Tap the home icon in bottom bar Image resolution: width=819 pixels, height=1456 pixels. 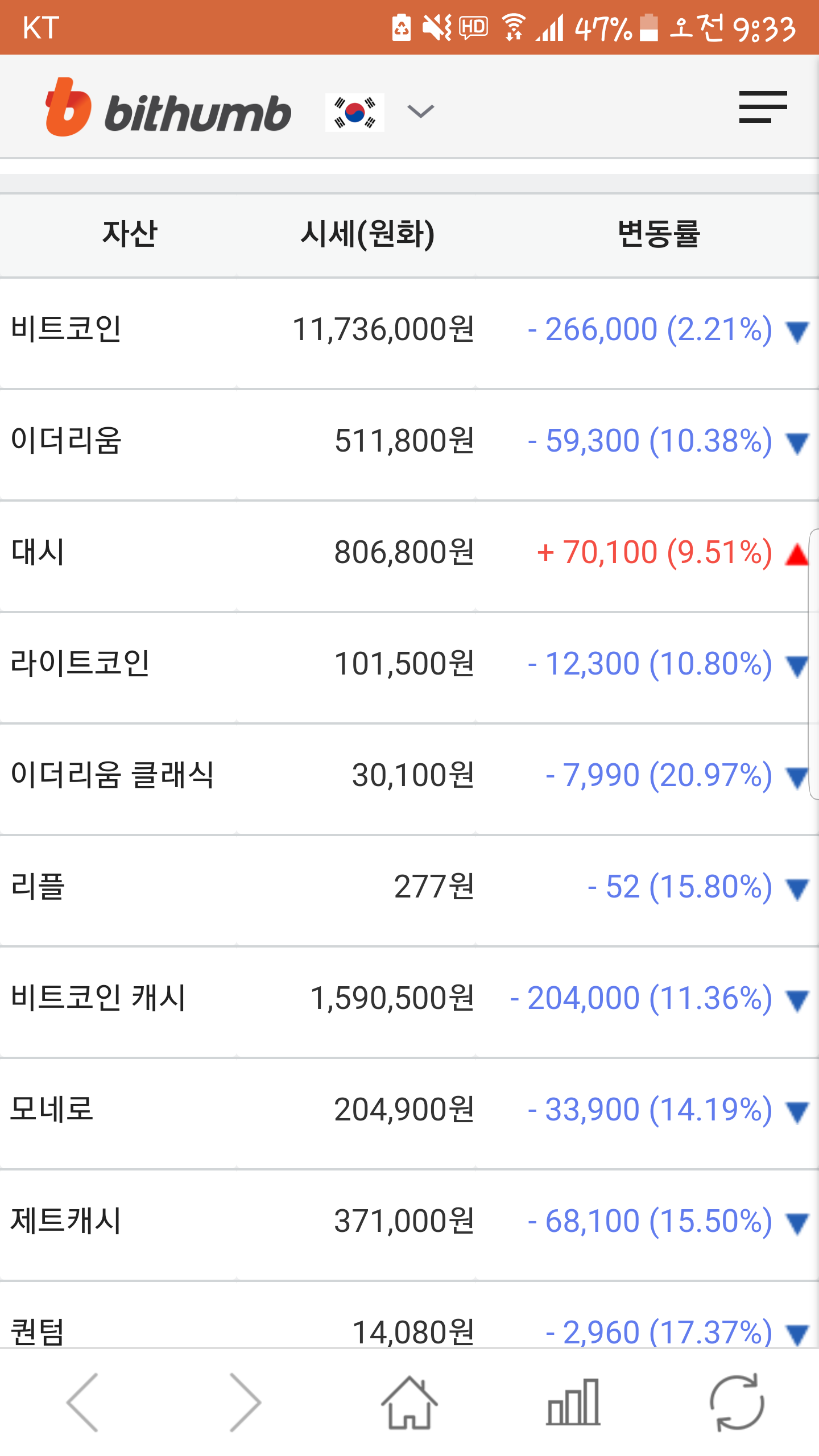(x=409, y=1403)
